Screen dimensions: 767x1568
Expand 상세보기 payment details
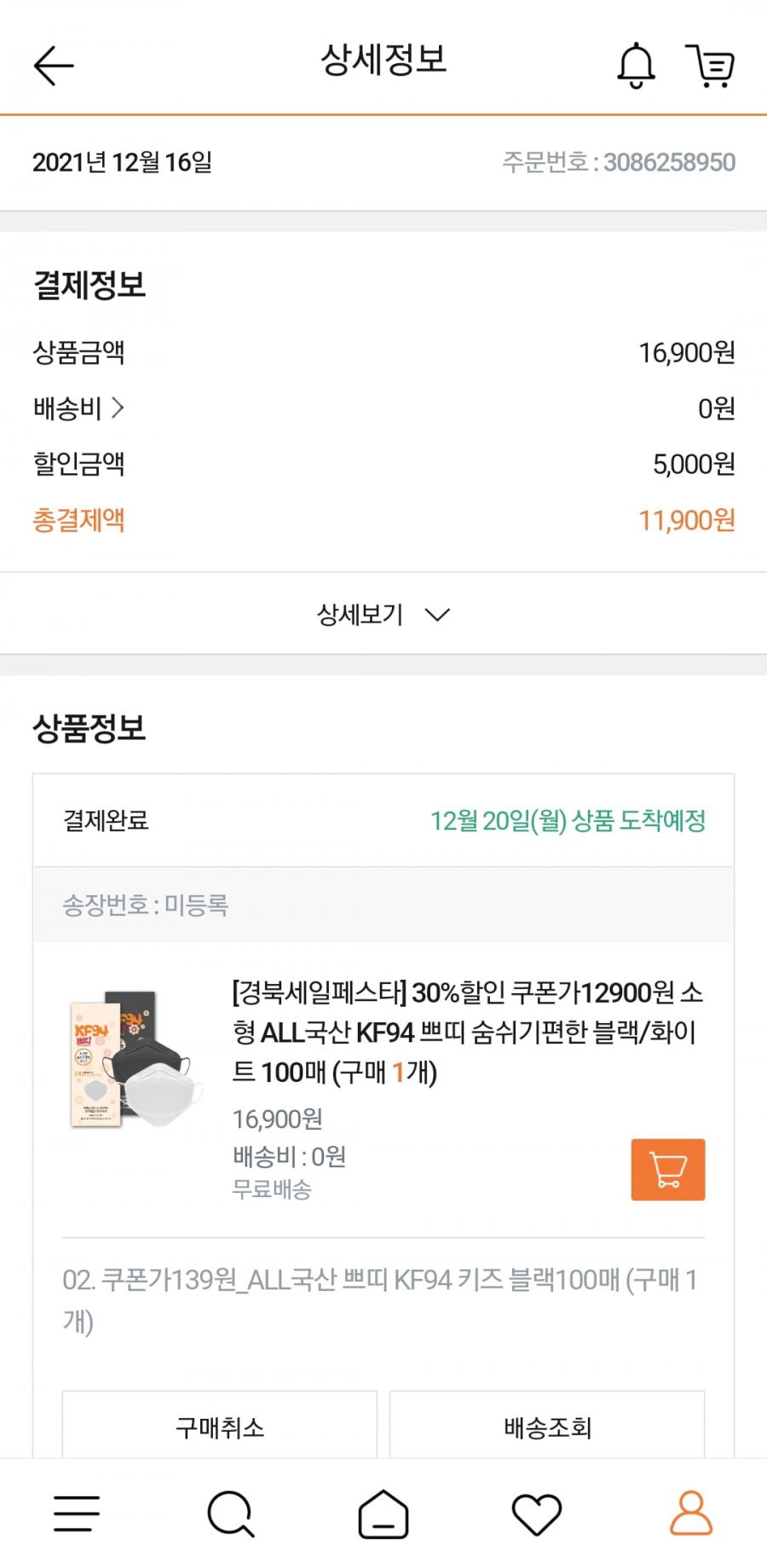[x=383, y=614]
